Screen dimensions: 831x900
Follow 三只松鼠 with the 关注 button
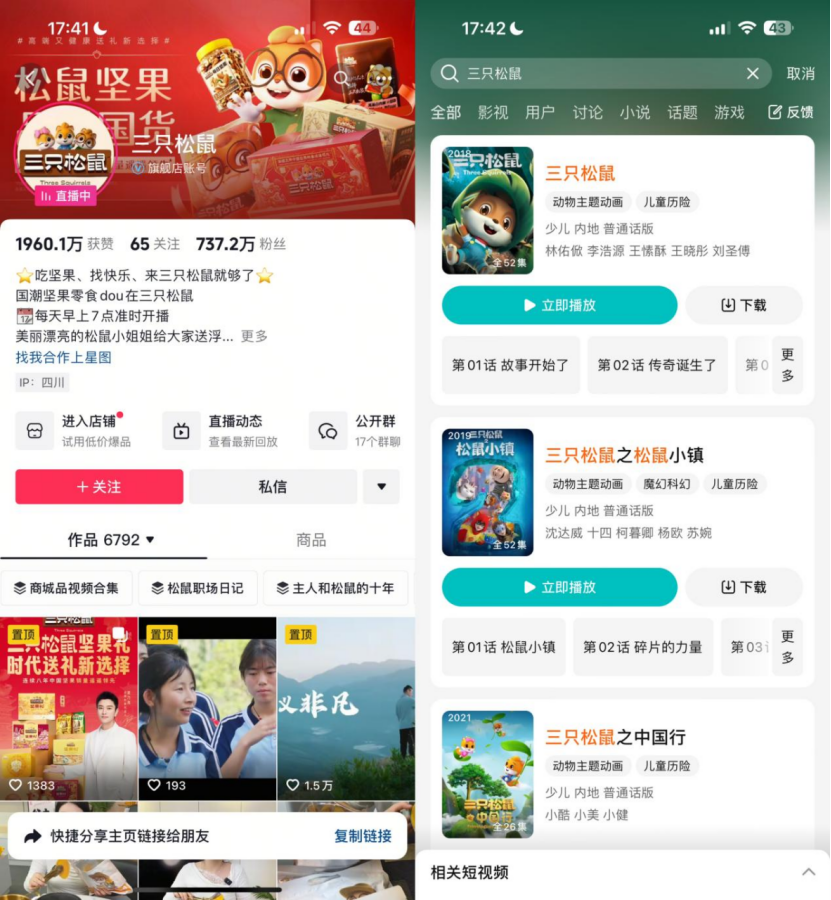click(99, 487)
